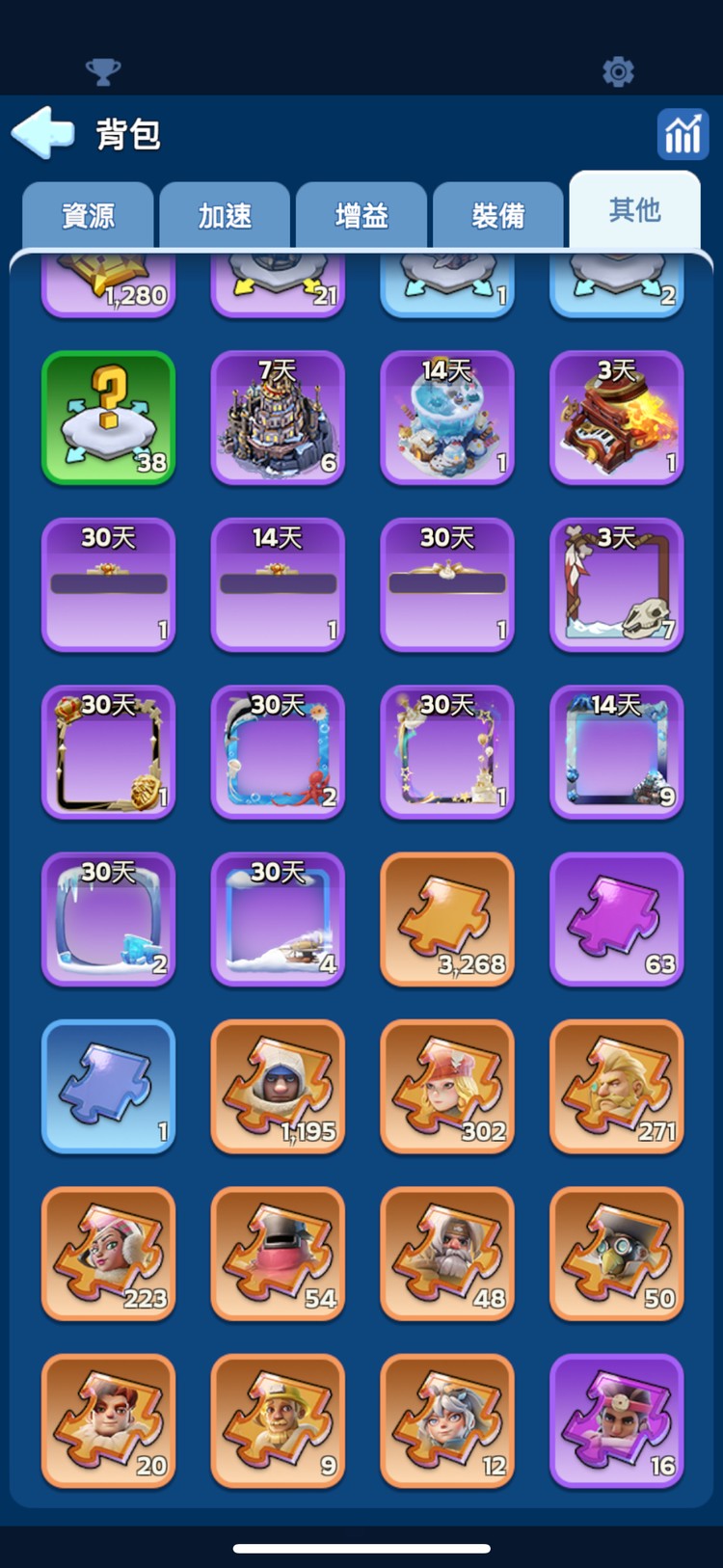Tap the 3天 flaming piano skin item

point(617,418)
